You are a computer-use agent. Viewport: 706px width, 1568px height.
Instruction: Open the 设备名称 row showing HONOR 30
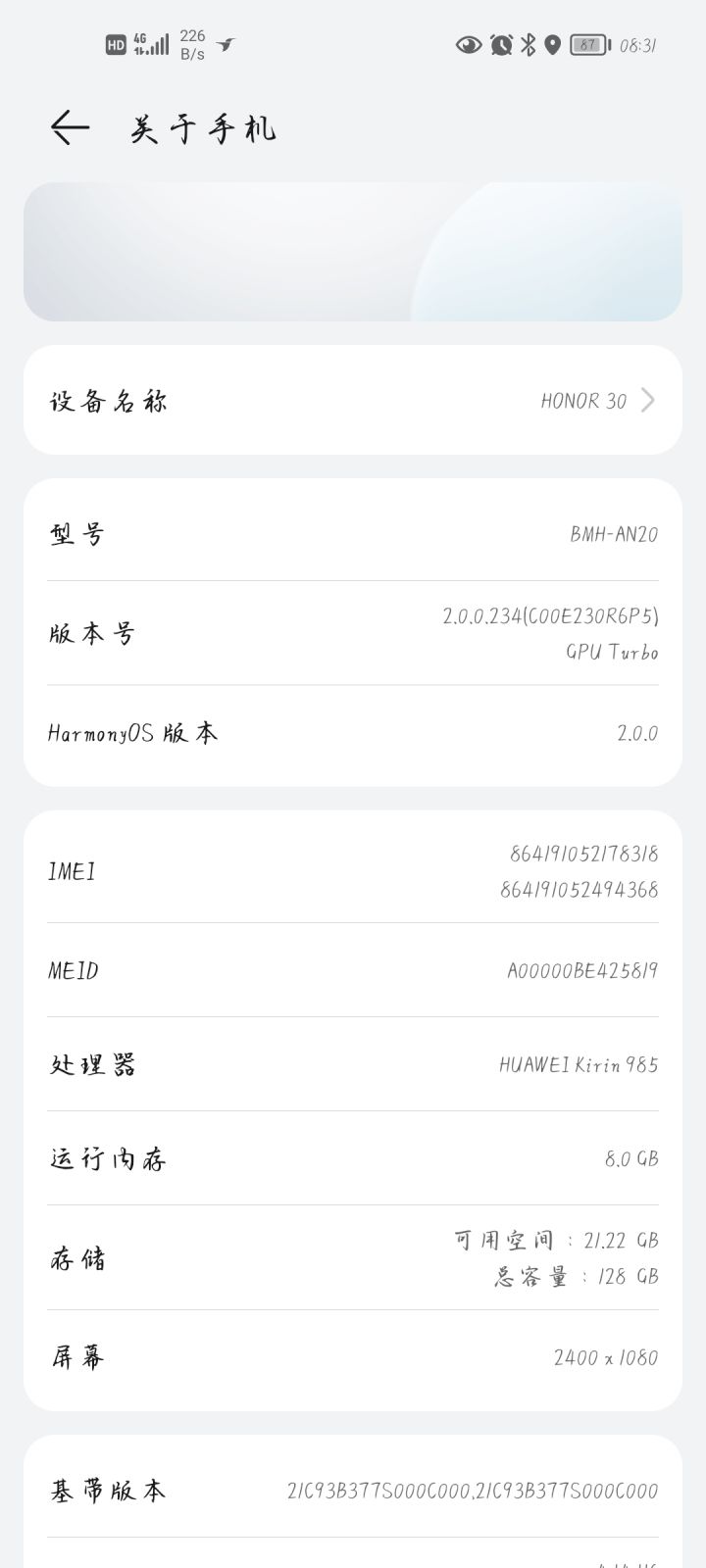[x=353, y=400]
